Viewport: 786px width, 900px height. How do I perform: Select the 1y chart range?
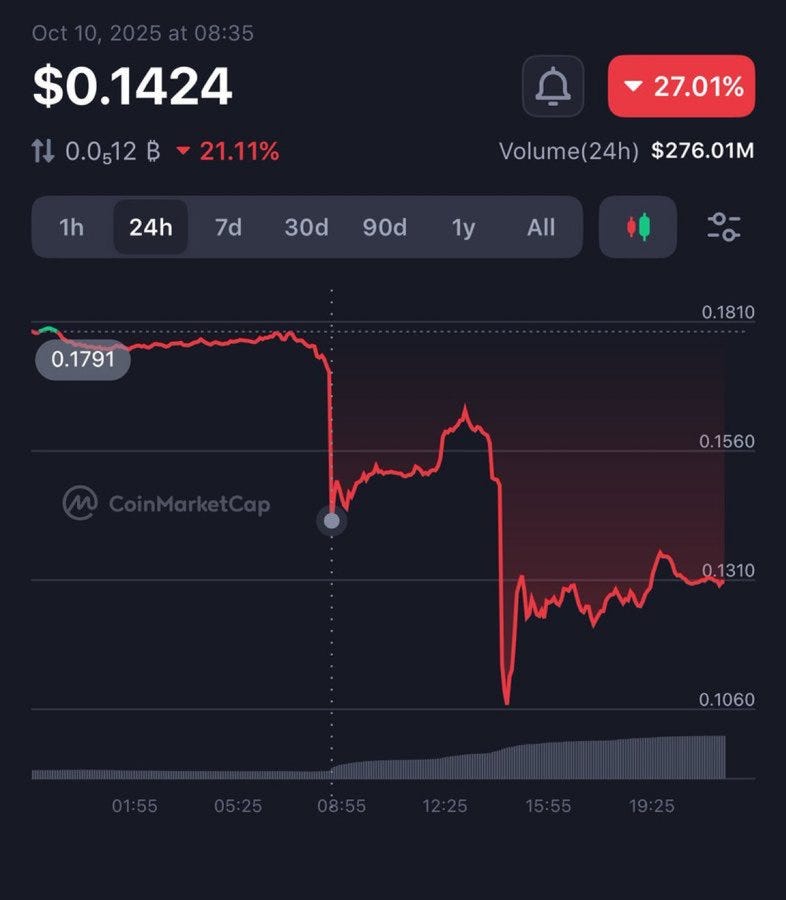pyautogui.click(x=463, y=227)
